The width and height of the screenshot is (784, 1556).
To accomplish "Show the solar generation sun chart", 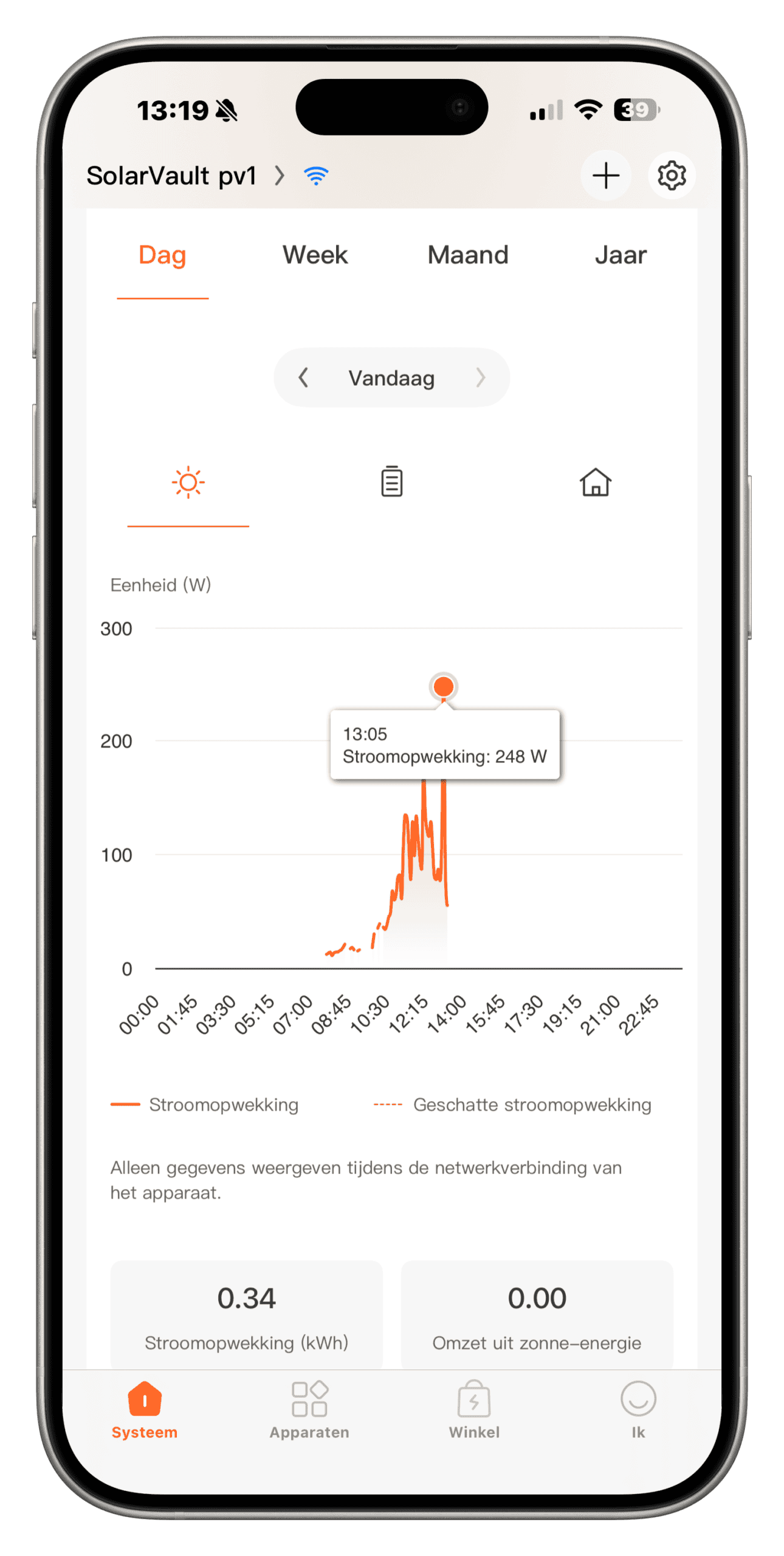I will point(188,483).
